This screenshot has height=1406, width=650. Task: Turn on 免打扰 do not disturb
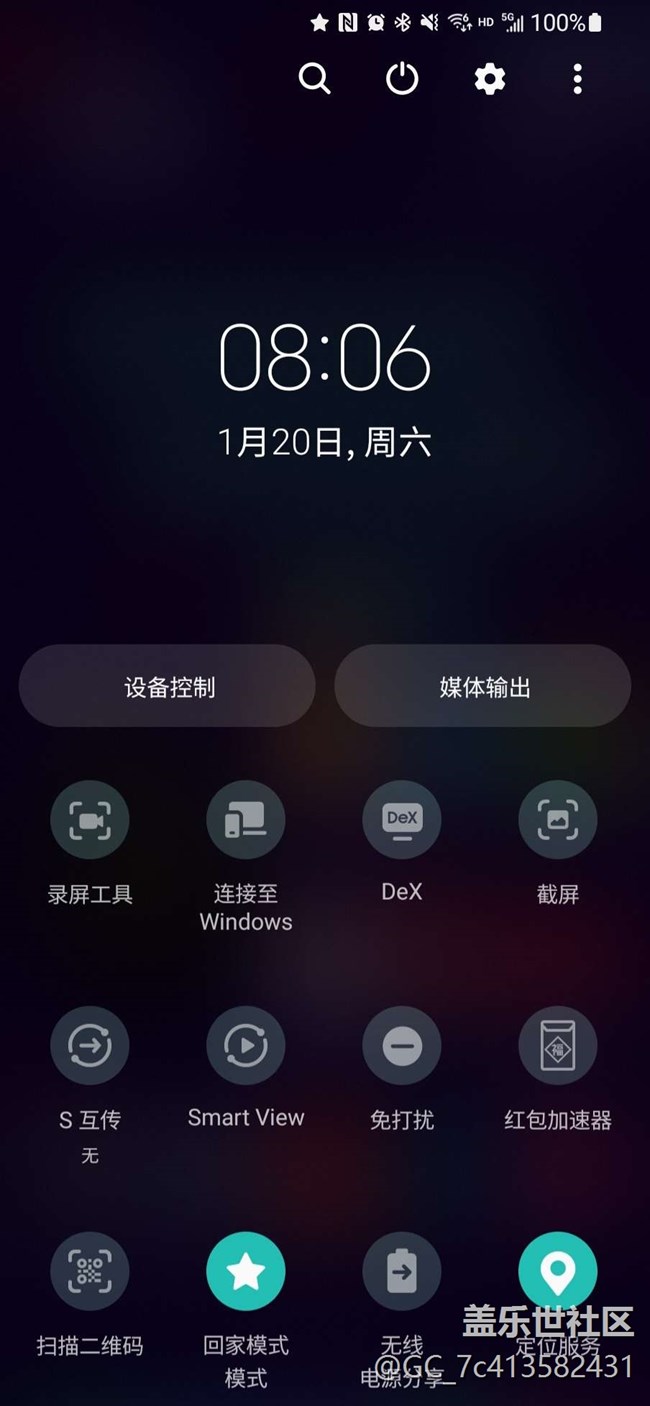[402, 1046]
